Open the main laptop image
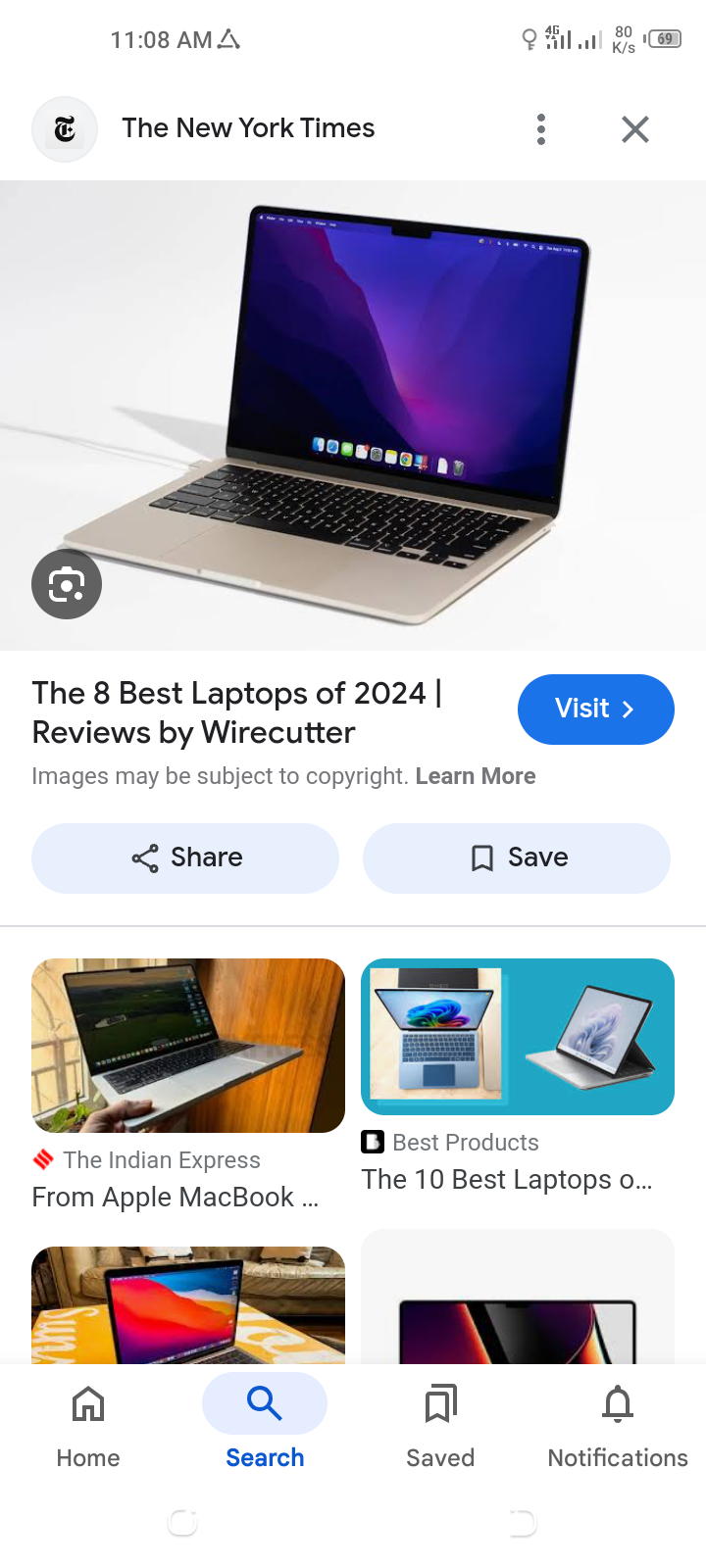Viewport: 706px width, 1568px height. pos(392,412)
